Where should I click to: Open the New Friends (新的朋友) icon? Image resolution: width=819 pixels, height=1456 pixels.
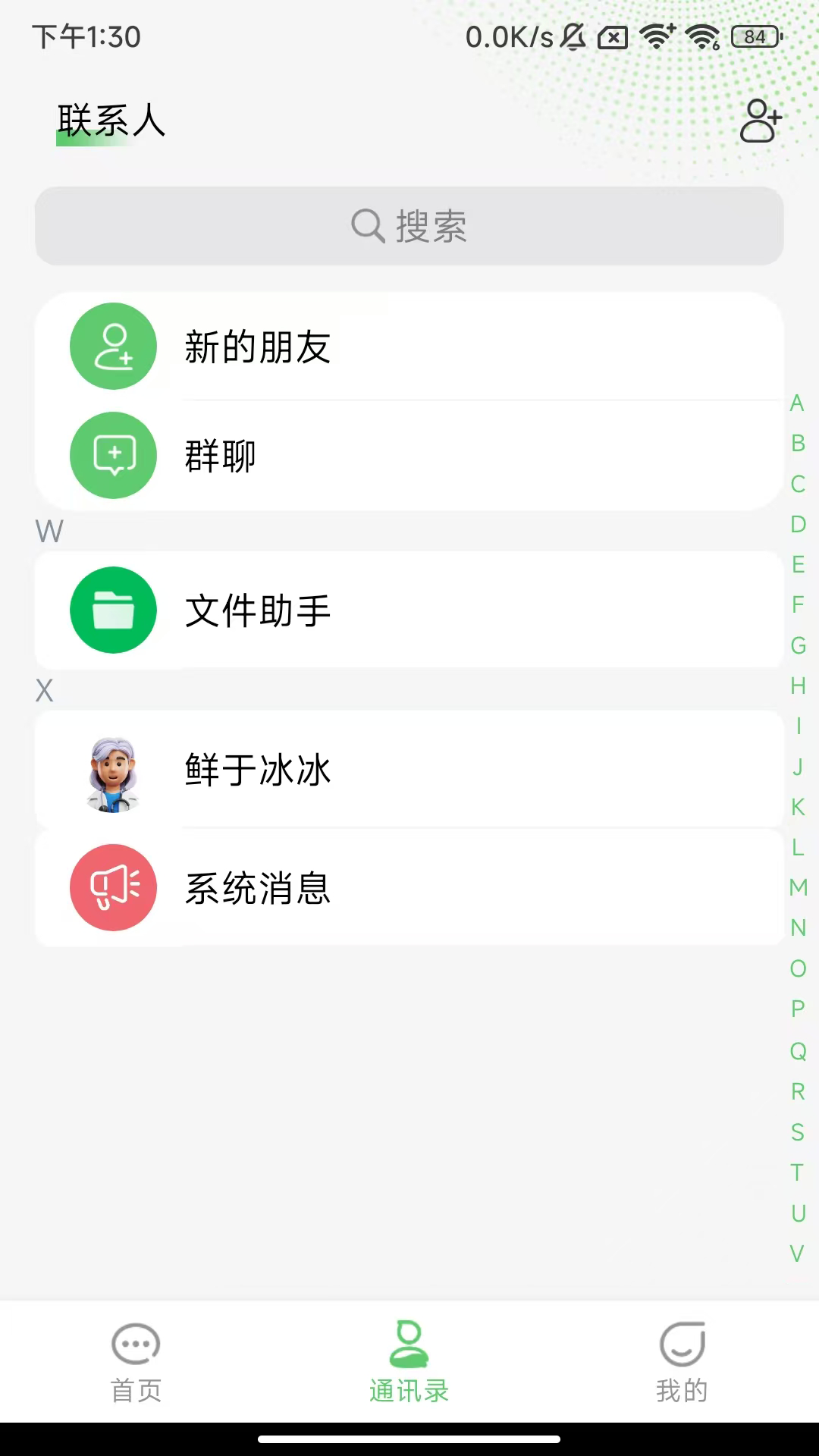click(x=114, y=346)
